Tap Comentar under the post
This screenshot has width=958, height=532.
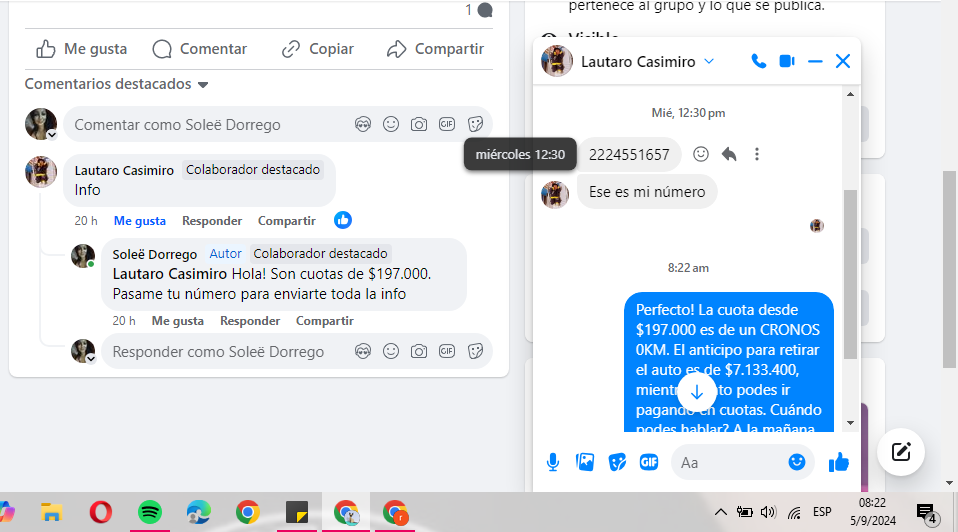[x=199, y=49]
